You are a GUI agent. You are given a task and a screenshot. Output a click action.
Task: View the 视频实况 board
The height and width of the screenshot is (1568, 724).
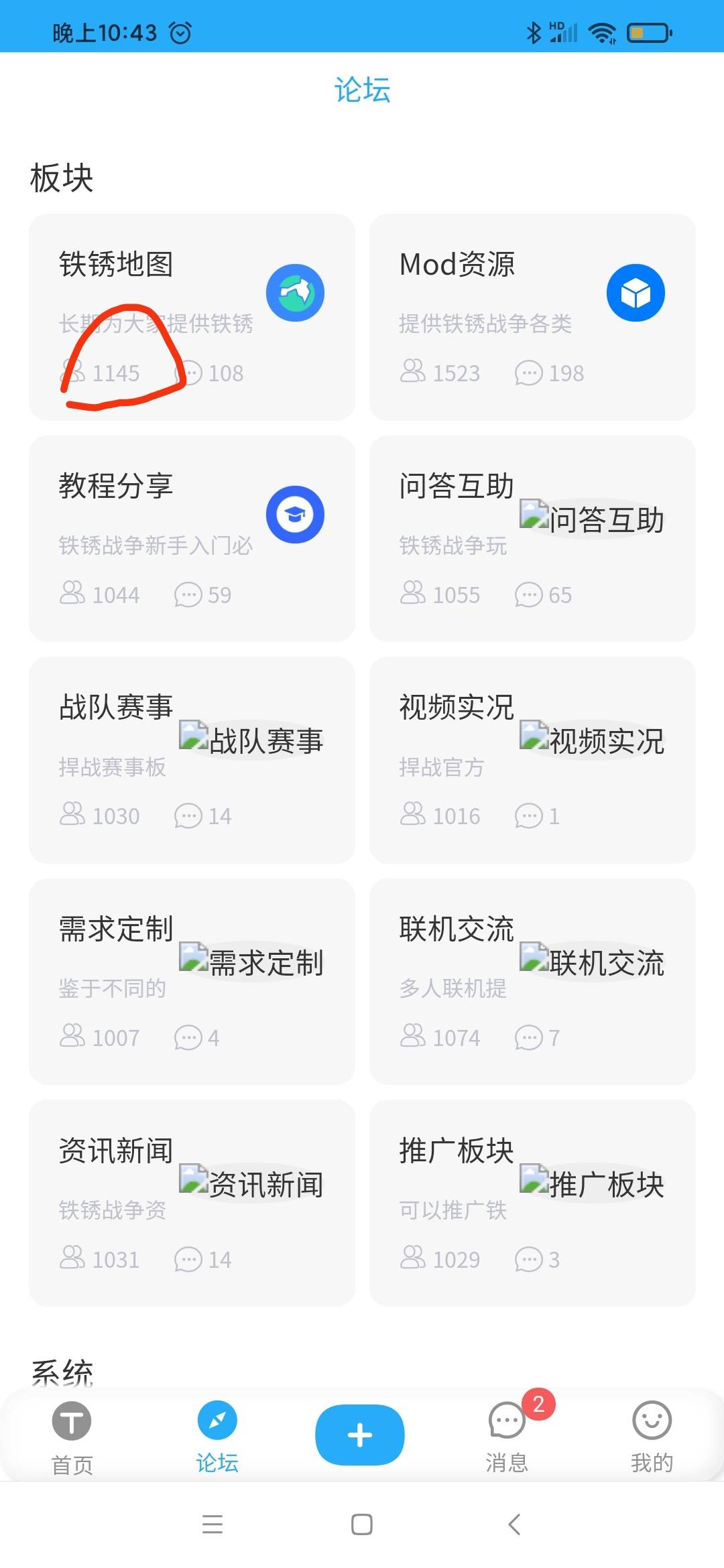[x=532, y=759]
